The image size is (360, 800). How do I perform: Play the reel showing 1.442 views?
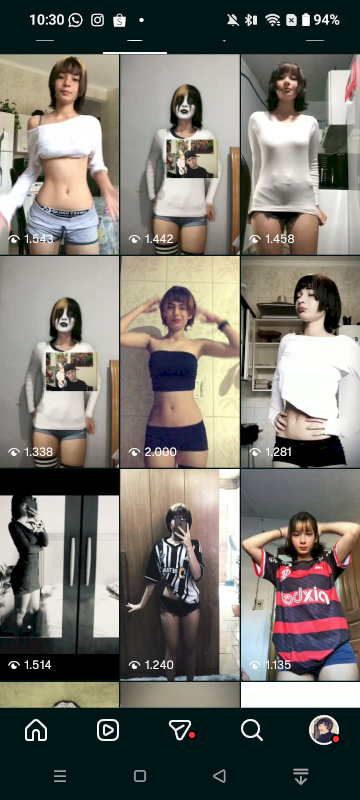pyautogui.click(x=180, y=155)
